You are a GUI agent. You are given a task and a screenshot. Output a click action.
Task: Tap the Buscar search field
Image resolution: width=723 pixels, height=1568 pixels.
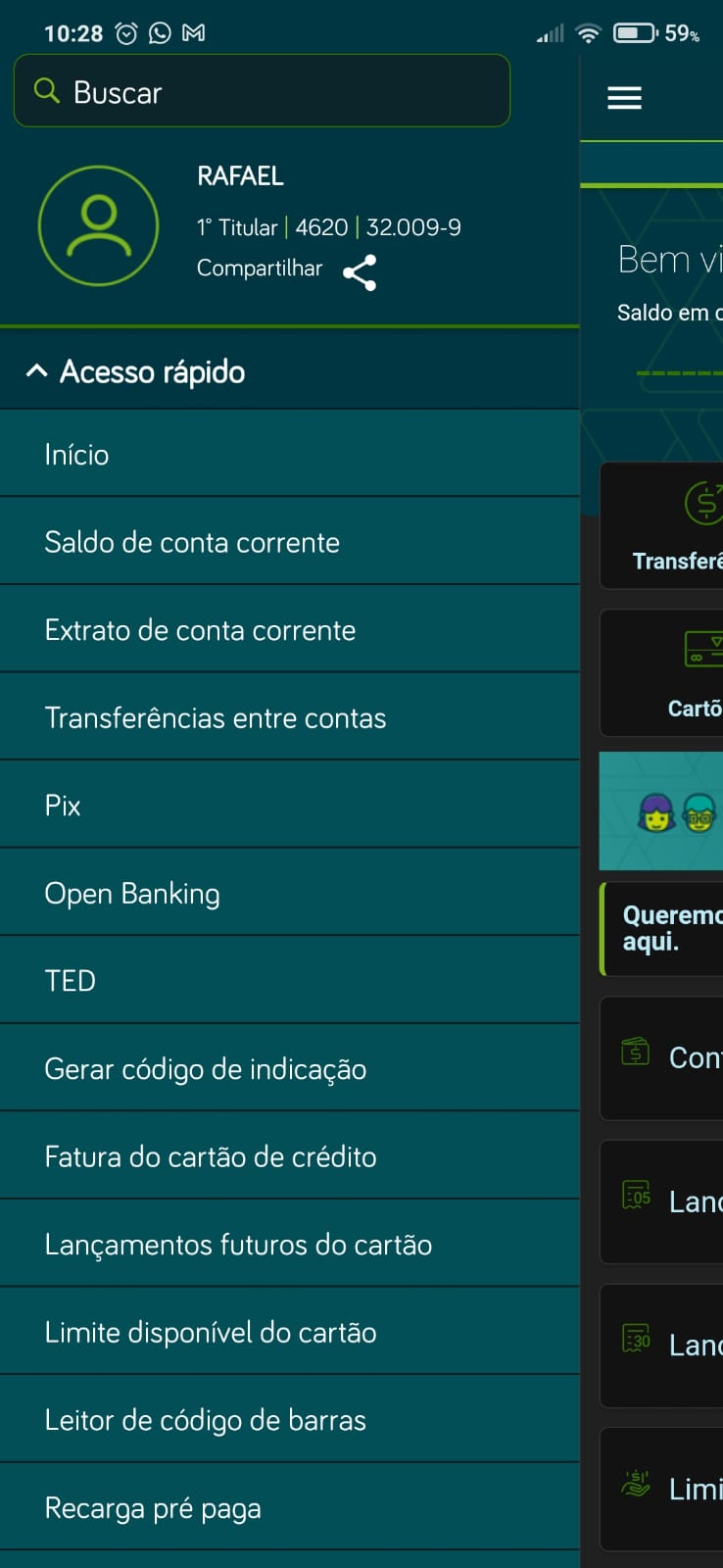pyautogui.click(x=262, y=91)
